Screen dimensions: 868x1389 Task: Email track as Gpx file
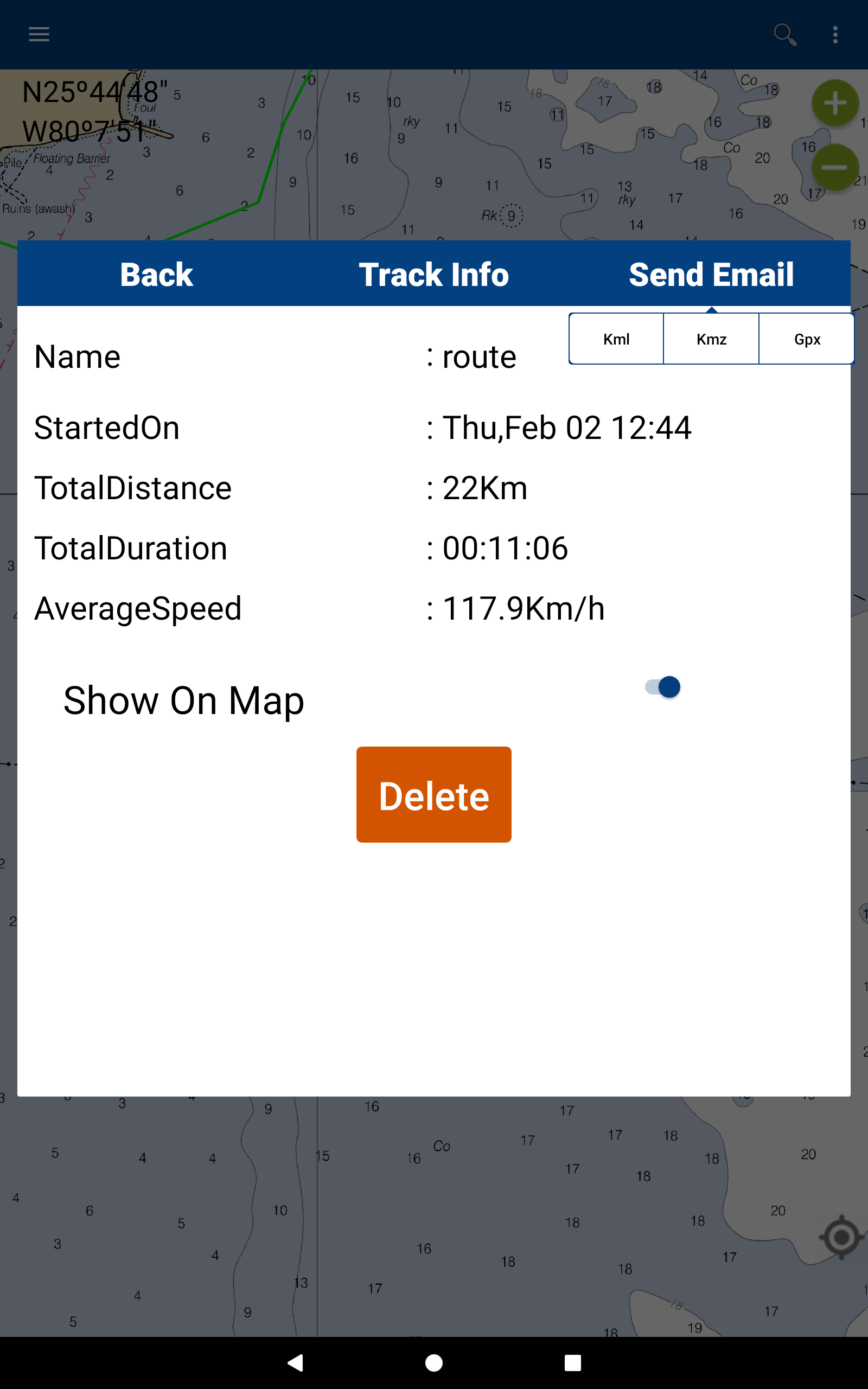807,339
